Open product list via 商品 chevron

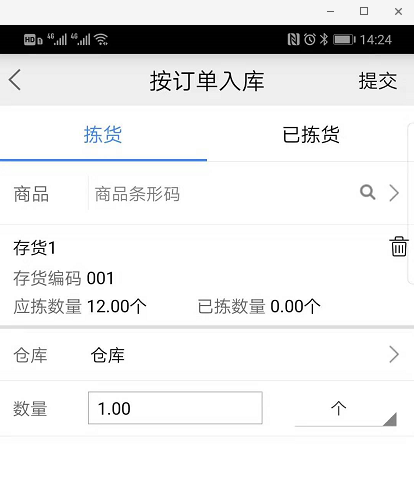394,193
